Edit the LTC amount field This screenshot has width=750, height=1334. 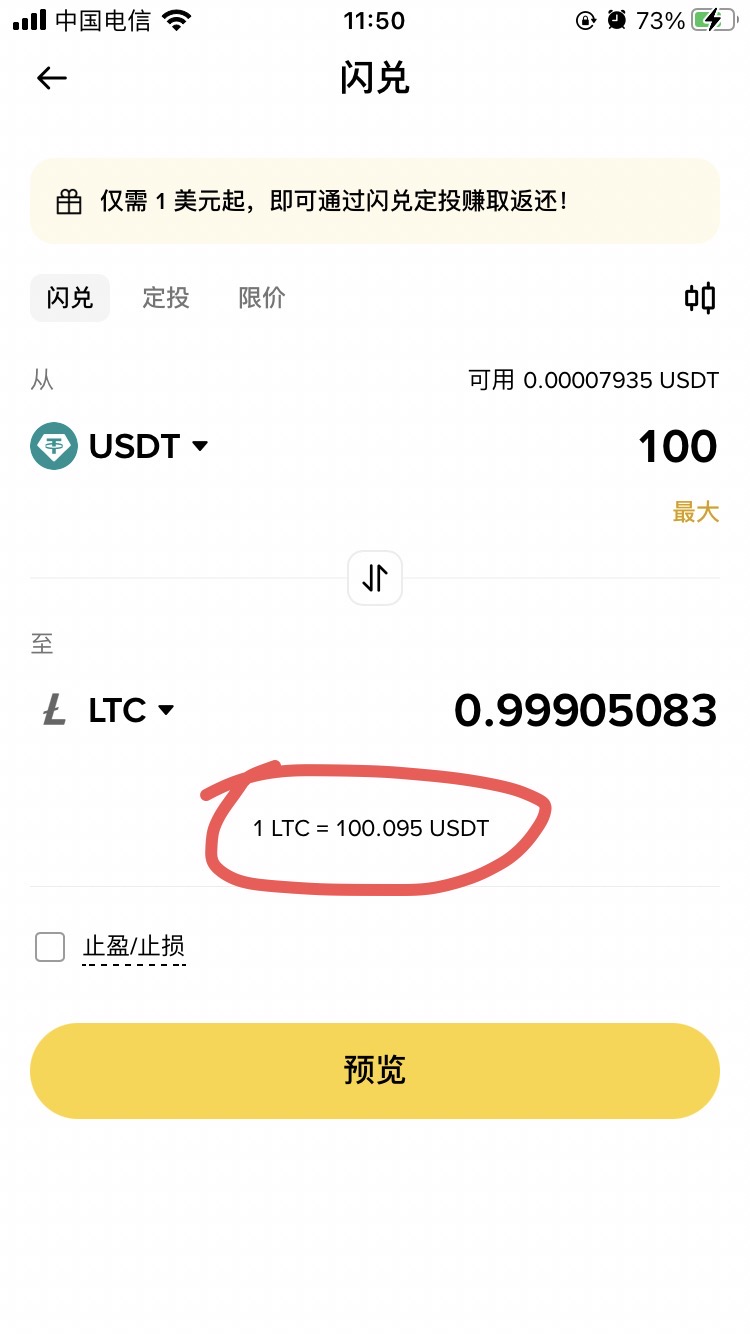pyautogui.click(x=585, y=710)
